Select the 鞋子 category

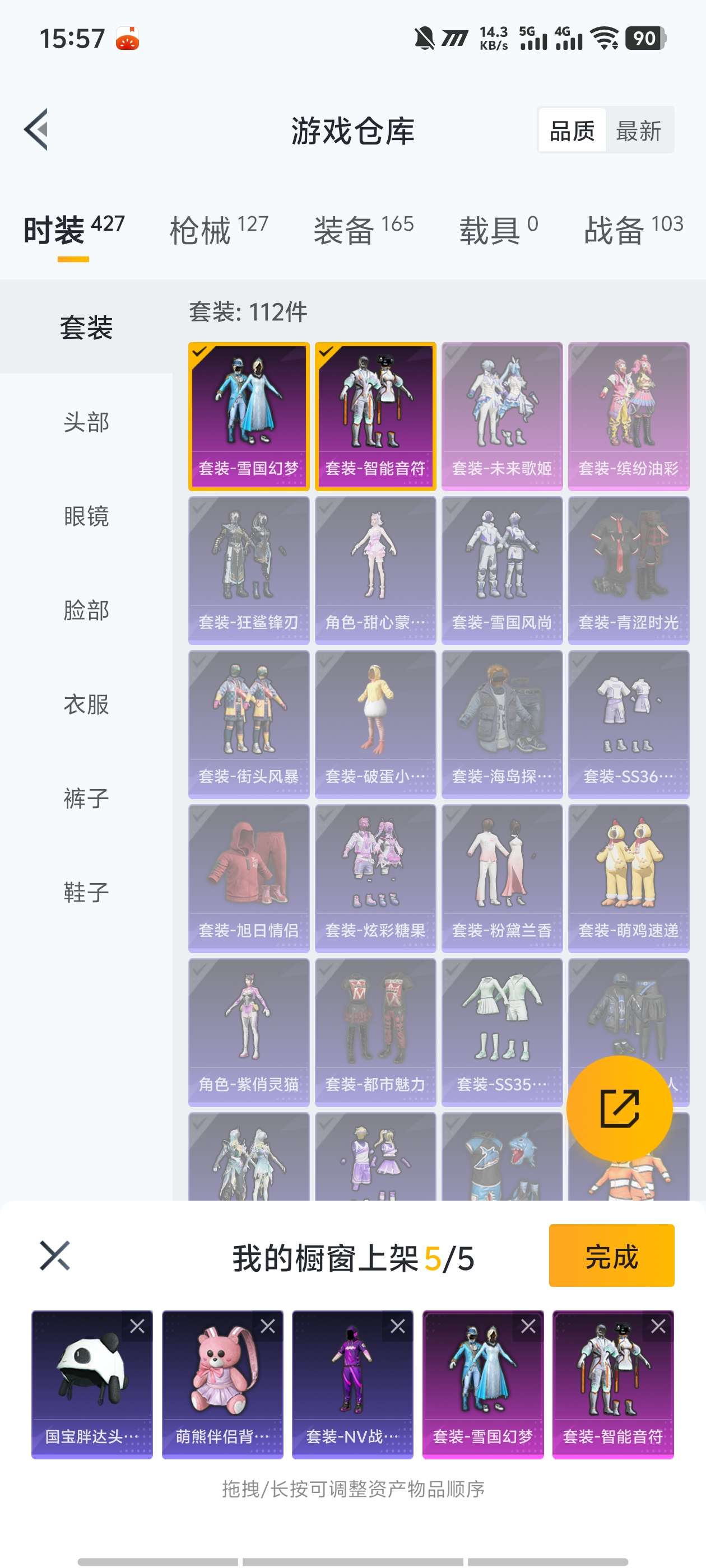pyautogui.click(x=86, y=892)
